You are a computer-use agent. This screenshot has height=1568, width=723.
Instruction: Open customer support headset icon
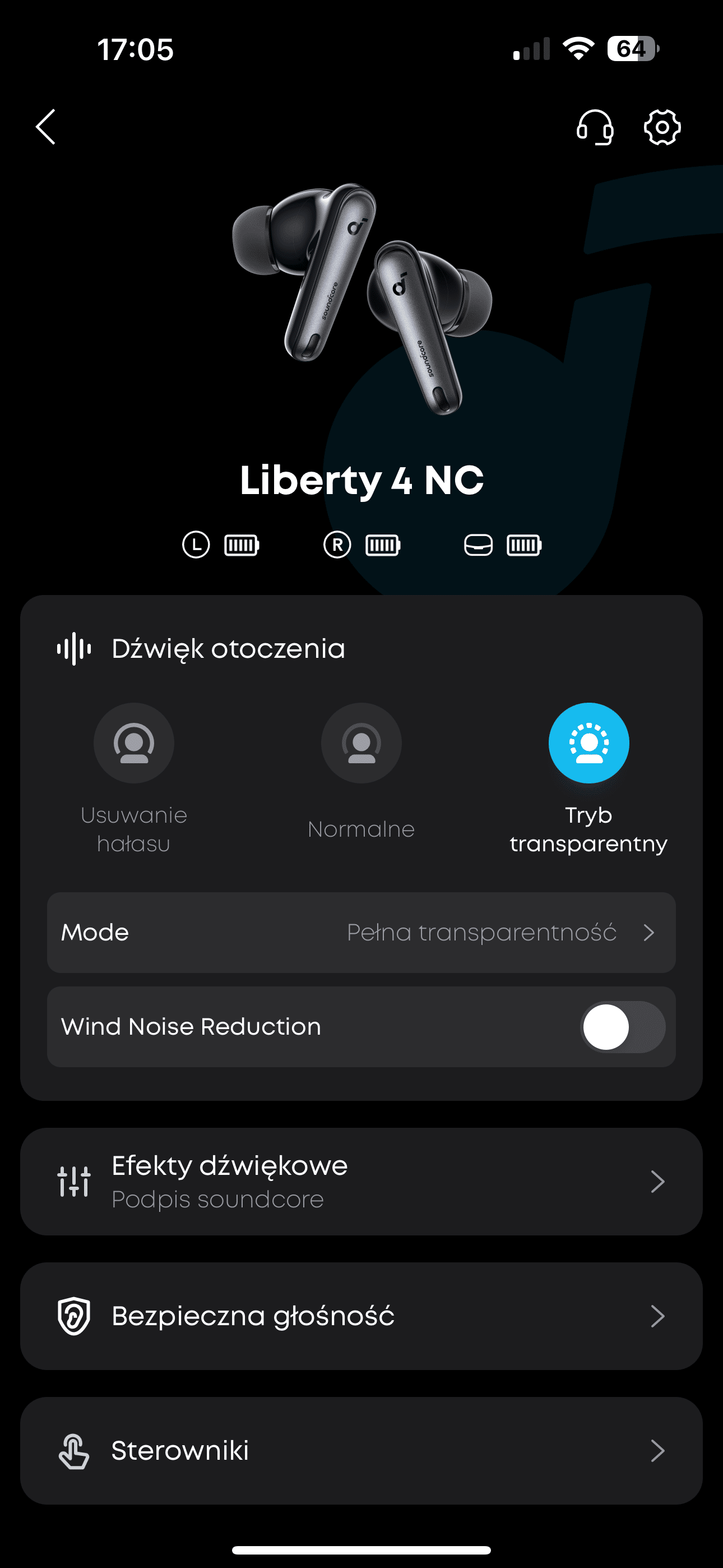595,127
